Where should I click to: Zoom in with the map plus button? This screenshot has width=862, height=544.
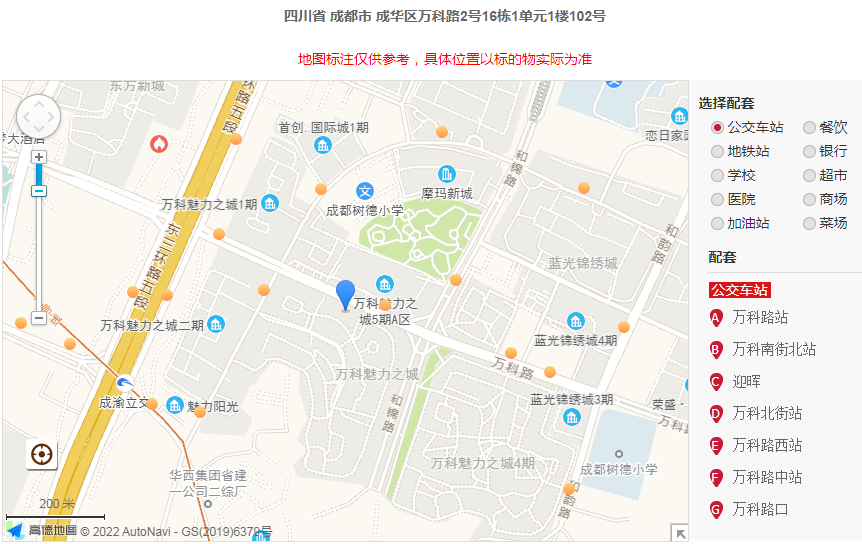(39, 157)
